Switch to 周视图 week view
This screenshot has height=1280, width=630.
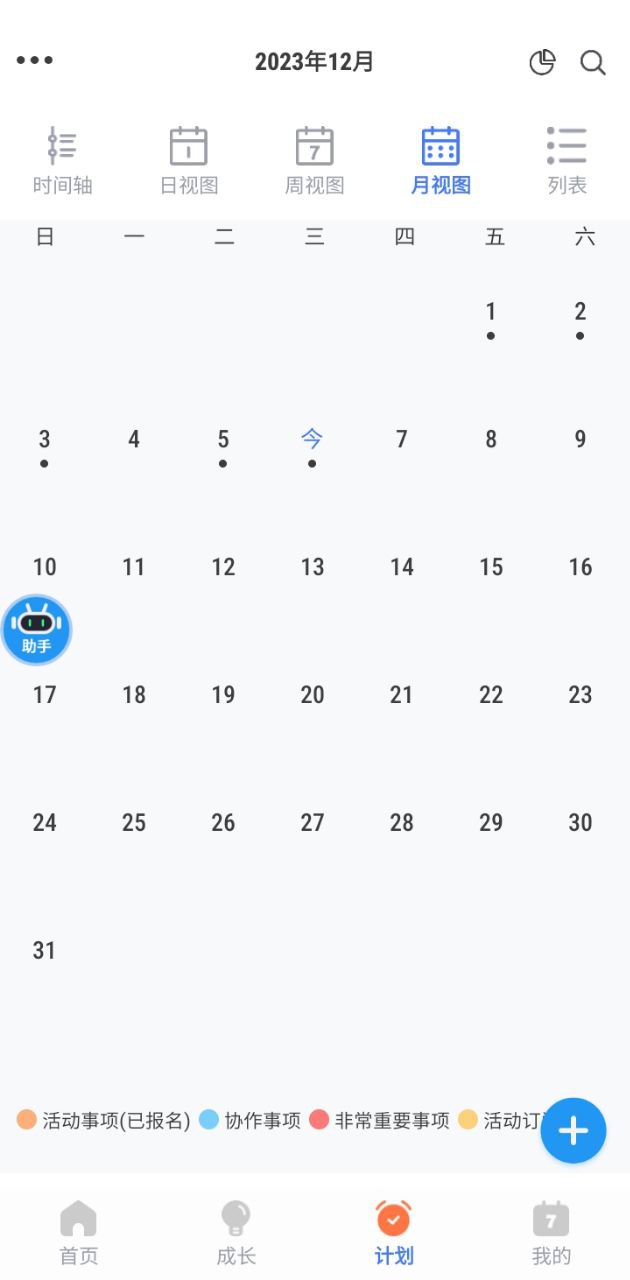(x=314, y=161)
